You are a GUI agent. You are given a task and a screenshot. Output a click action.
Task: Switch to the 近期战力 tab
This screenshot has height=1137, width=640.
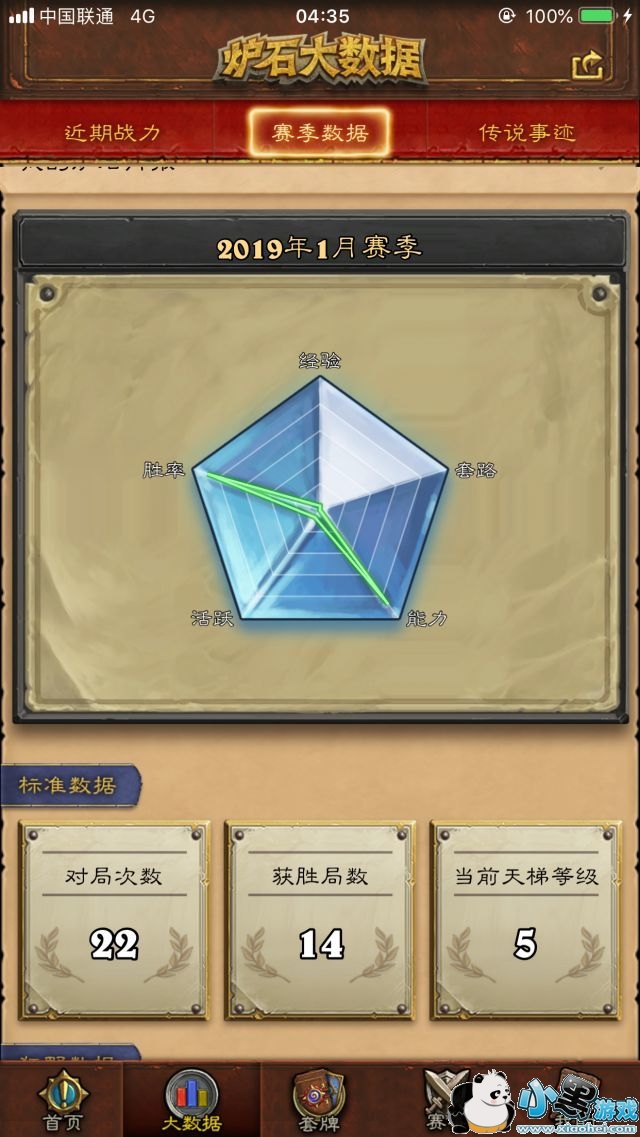(112, 133)
